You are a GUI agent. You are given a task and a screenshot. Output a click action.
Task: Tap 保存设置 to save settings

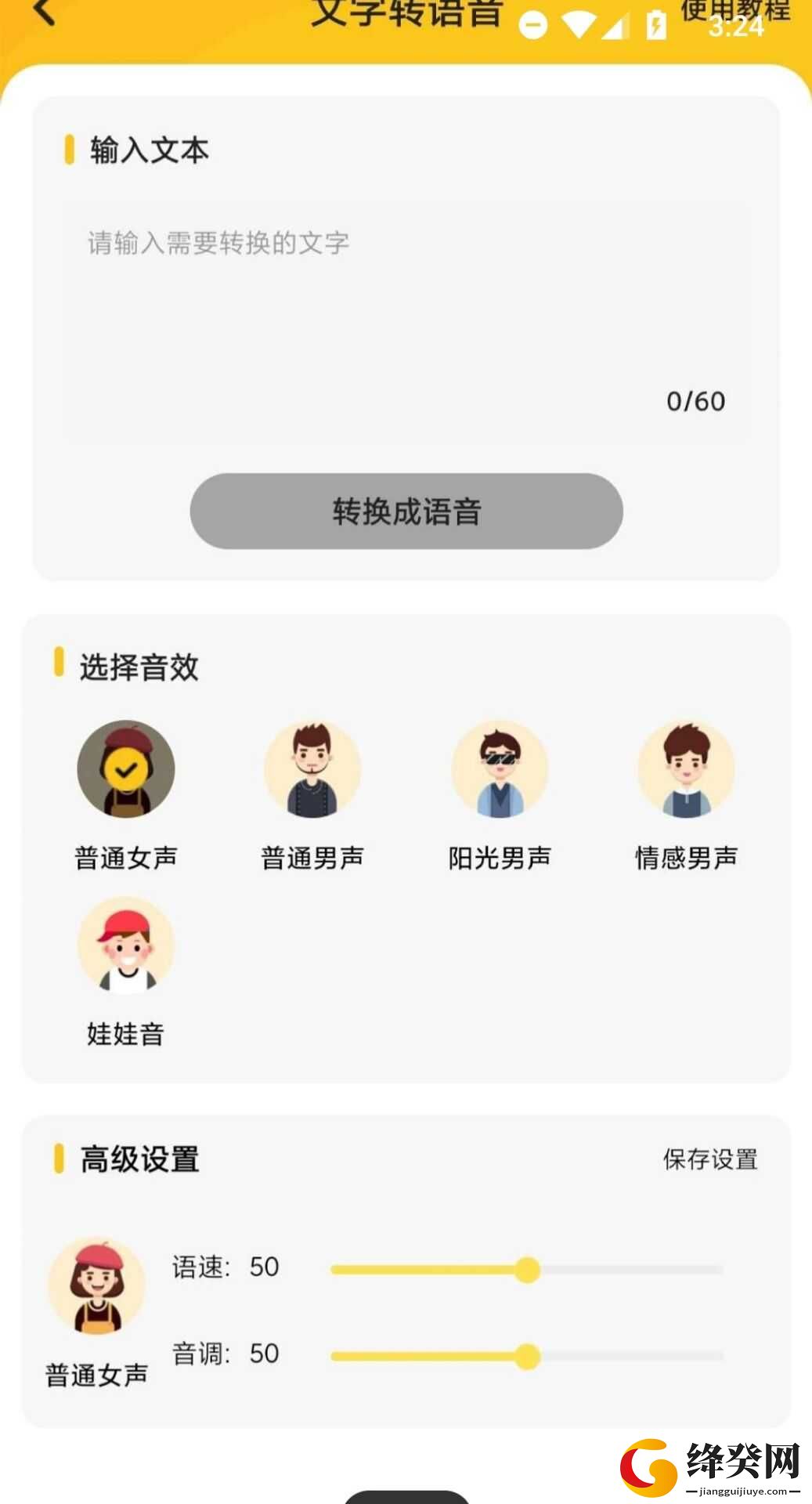710,1159
